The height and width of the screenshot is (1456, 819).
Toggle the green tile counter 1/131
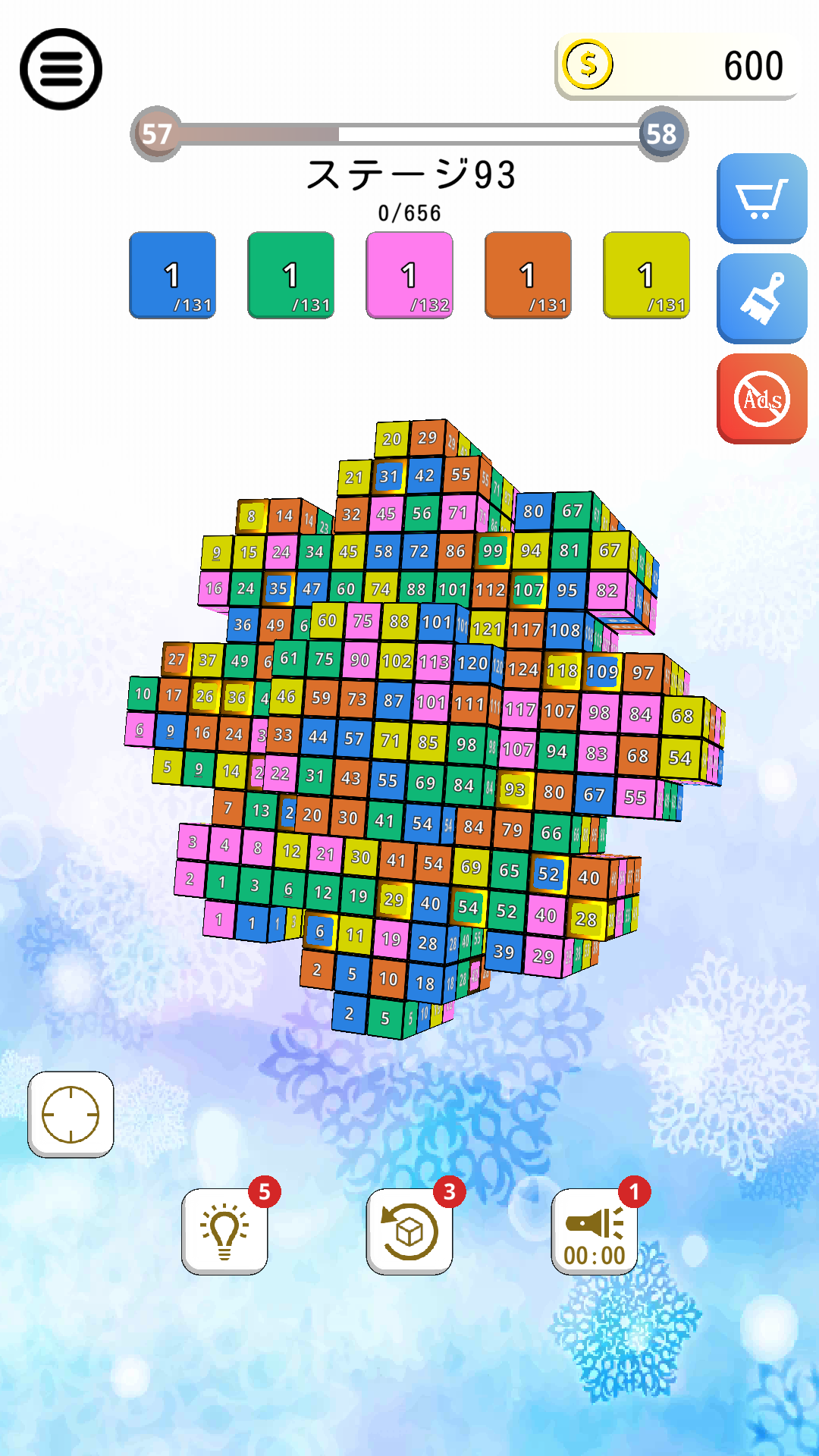290,277
